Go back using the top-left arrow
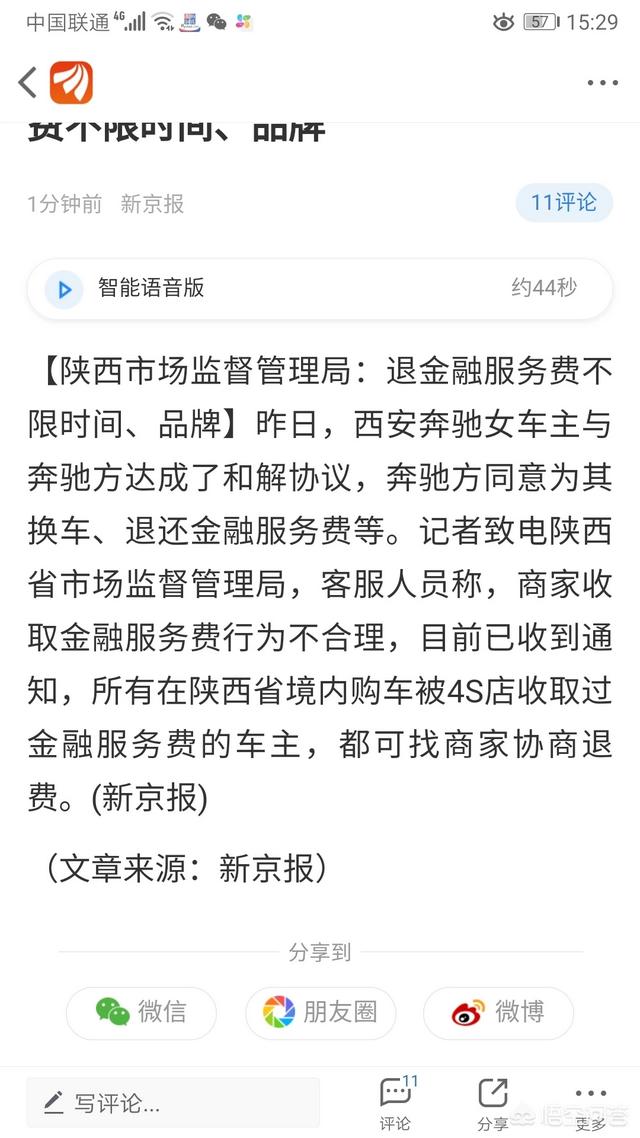Image resolution: width=640 pixels, height=1138 pixels. [x=28, y=82]
